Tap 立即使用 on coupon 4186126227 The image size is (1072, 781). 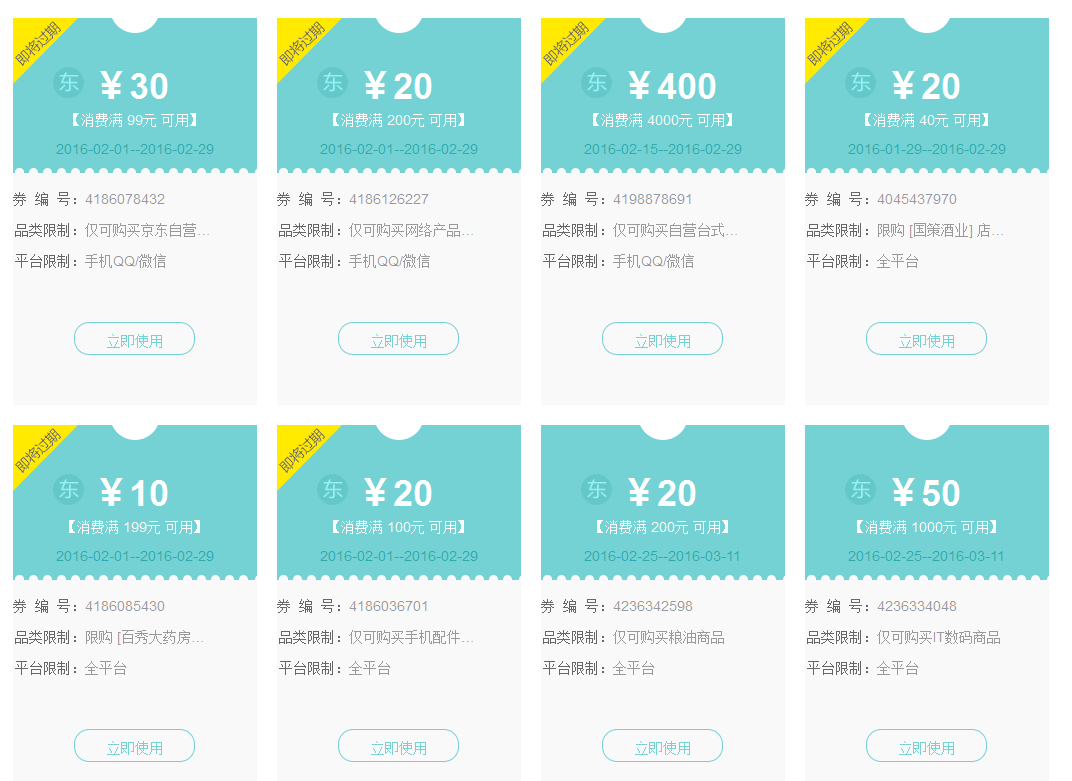pyautogui.click(x=398, y=339)
